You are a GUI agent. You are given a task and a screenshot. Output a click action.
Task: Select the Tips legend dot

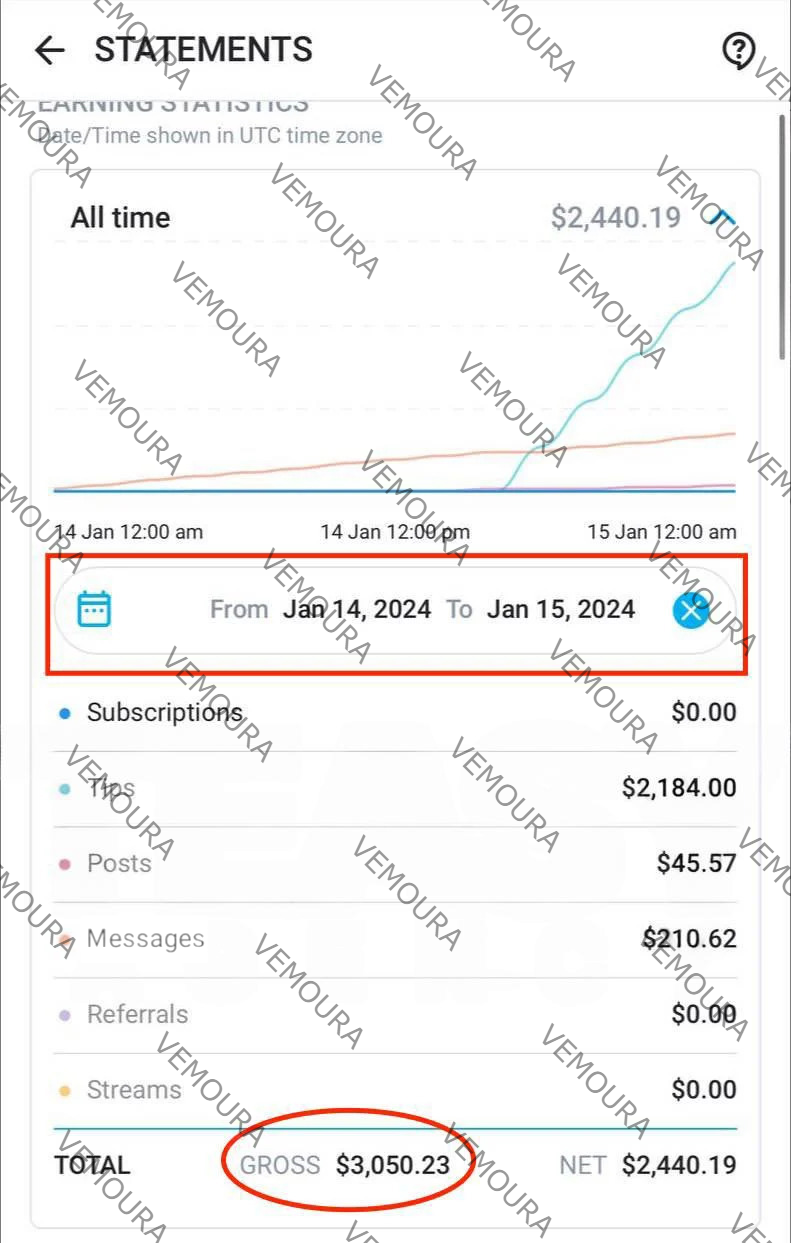pyautogui.click(x=65, y=787)
